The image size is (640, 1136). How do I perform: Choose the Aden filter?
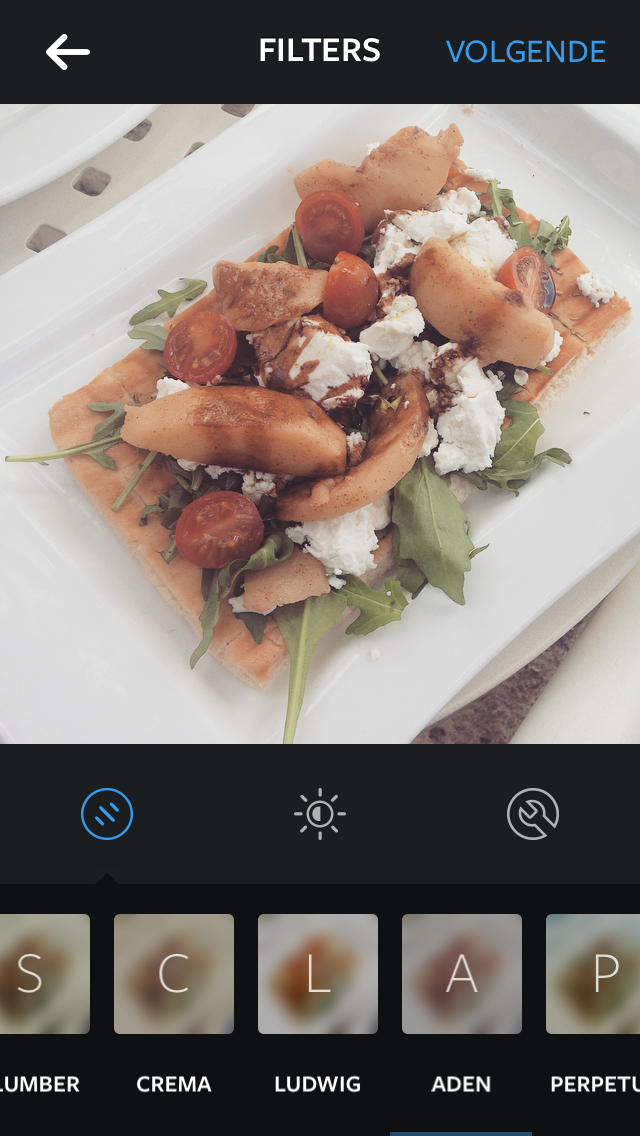click(462, 974)
